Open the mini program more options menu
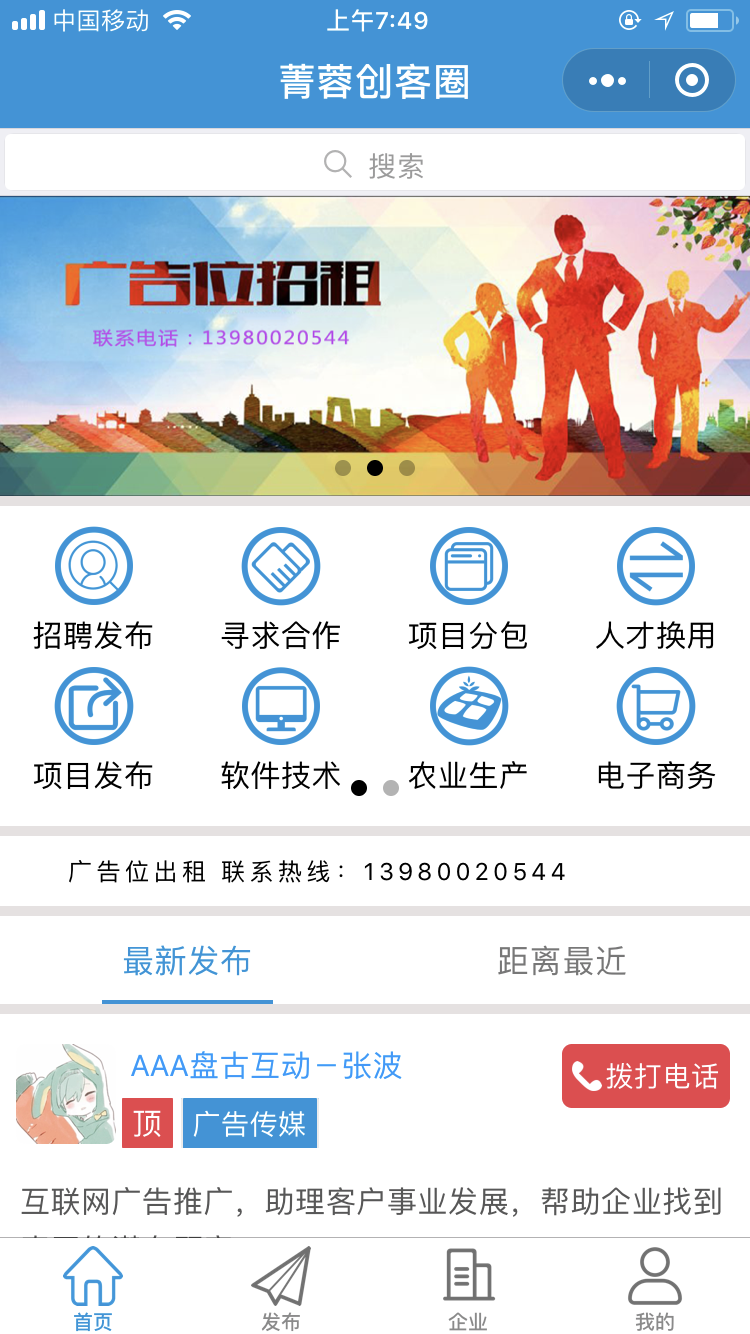750x1334 pixels. pyautogui.click(x=607, y=81)
